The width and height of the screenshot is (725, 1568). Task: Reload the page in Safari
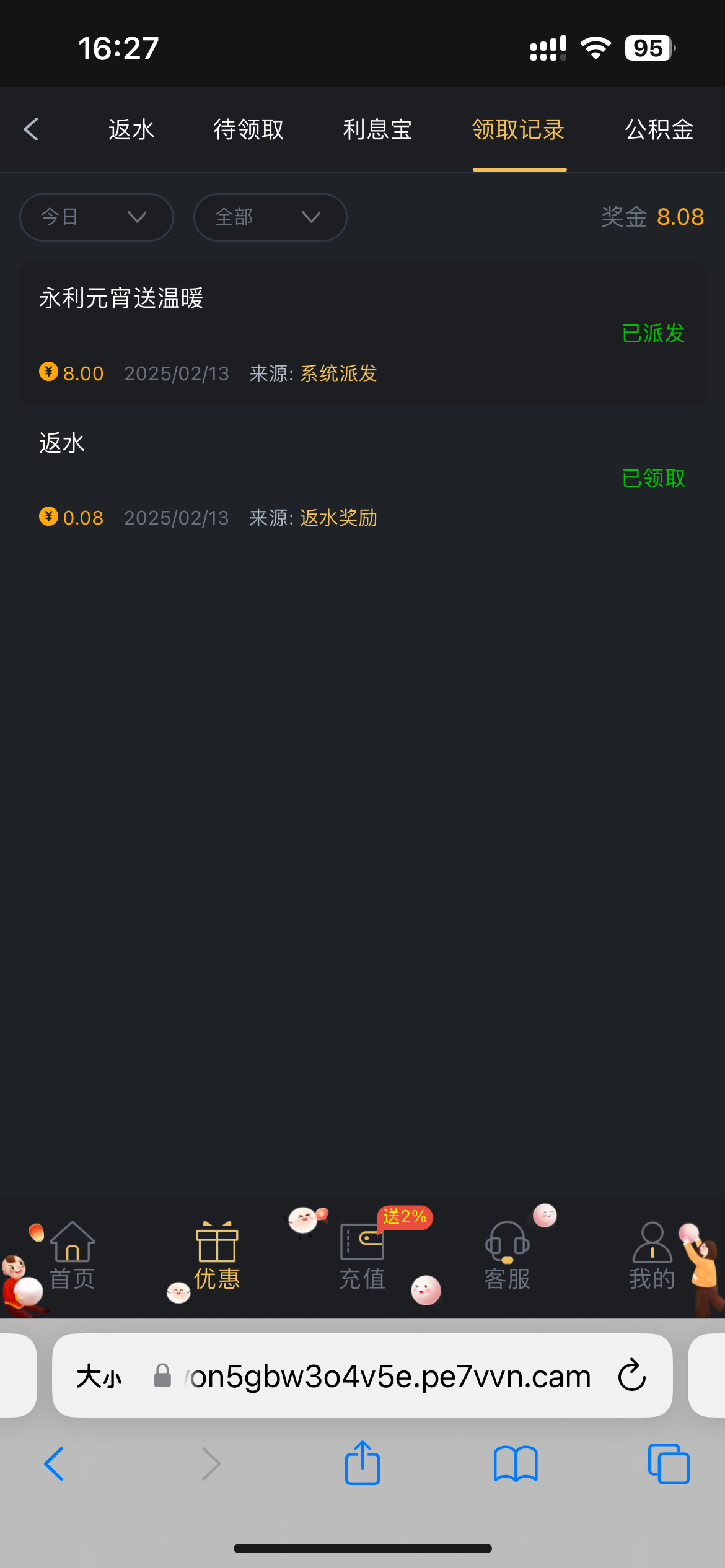(x=631, y=1376)
